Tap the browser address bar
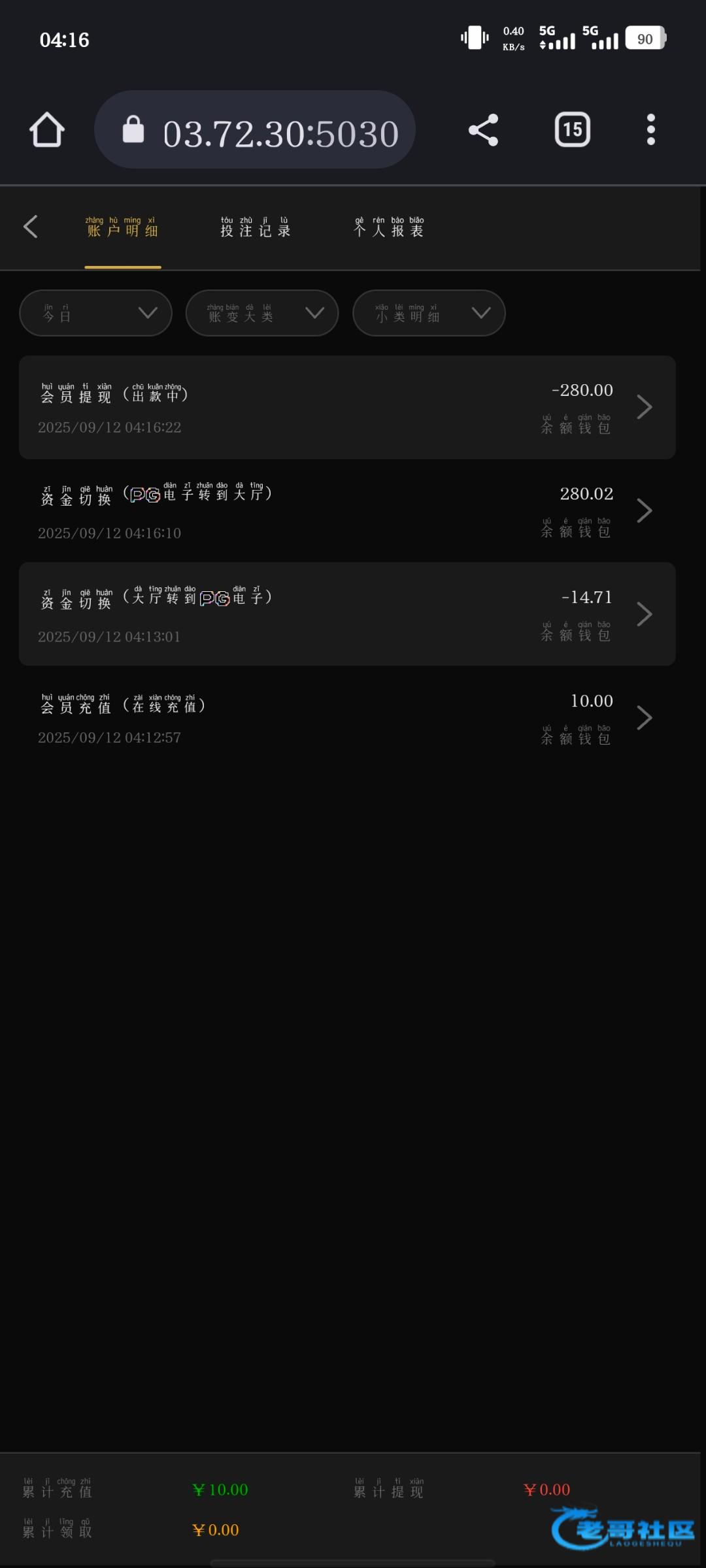706x1568 pixels. click(255, 130)
